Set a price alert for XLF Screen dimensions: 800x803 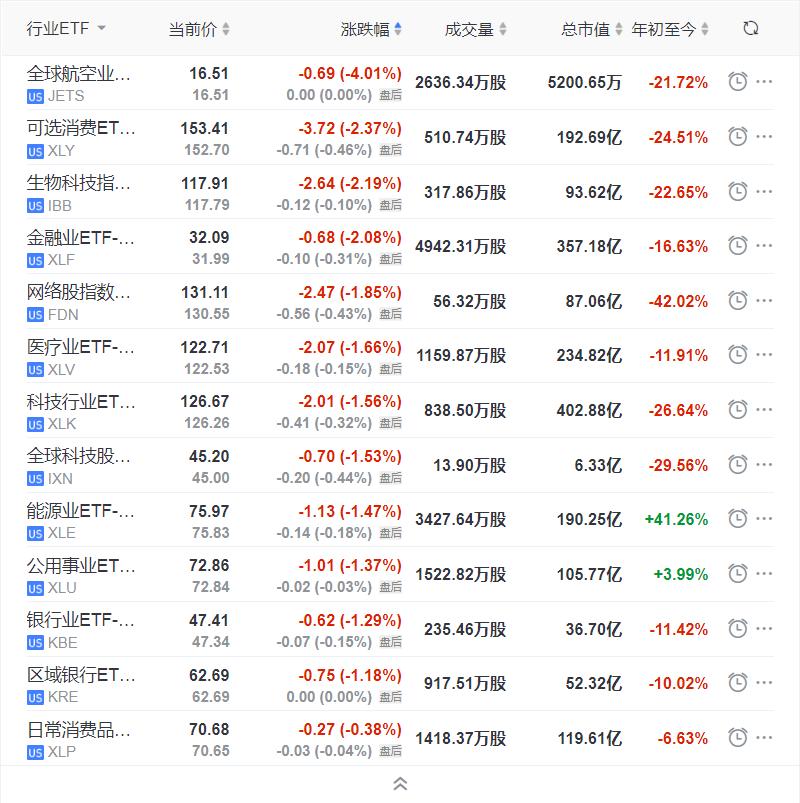click(x=738, y=246)
